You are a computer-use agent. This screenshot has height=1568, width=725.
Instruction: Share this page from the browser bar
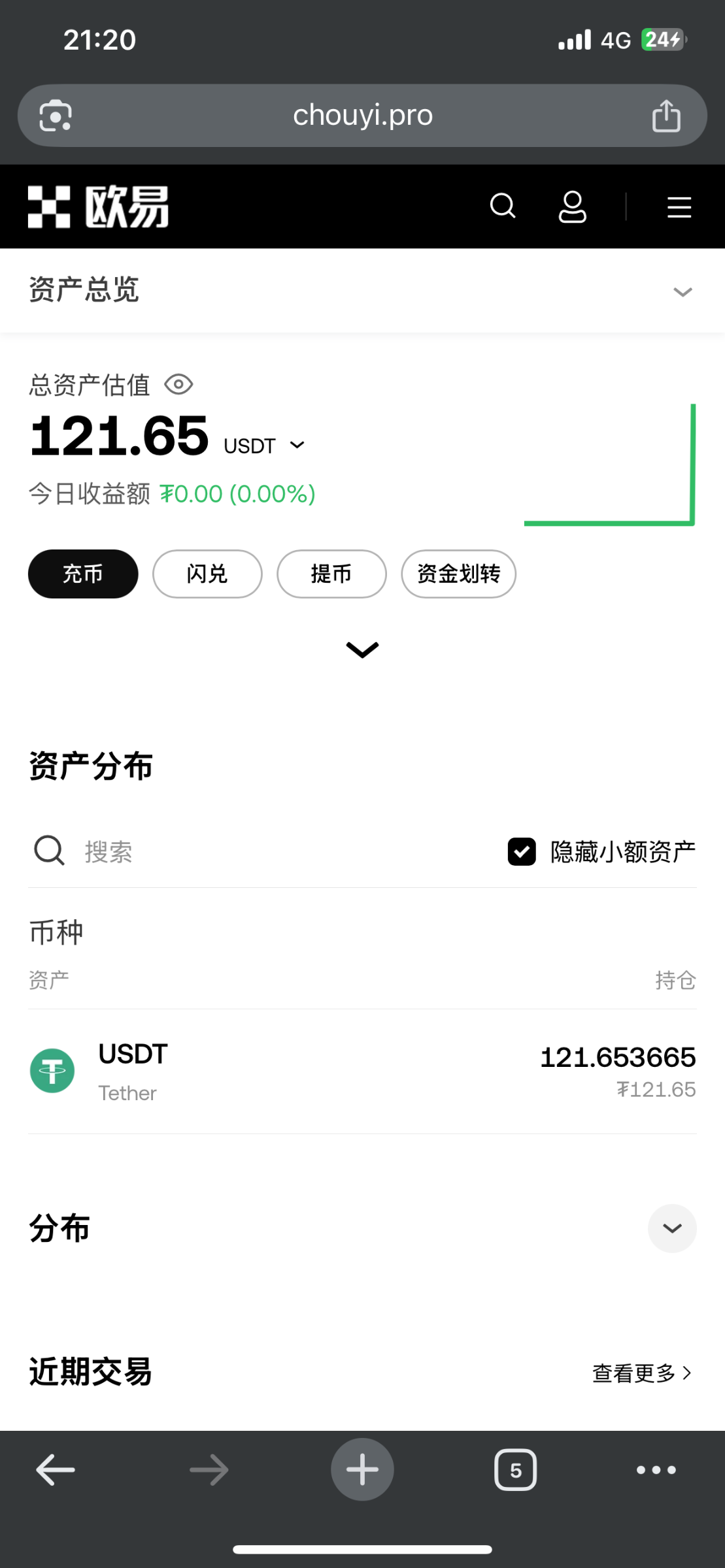click(666, 116)
